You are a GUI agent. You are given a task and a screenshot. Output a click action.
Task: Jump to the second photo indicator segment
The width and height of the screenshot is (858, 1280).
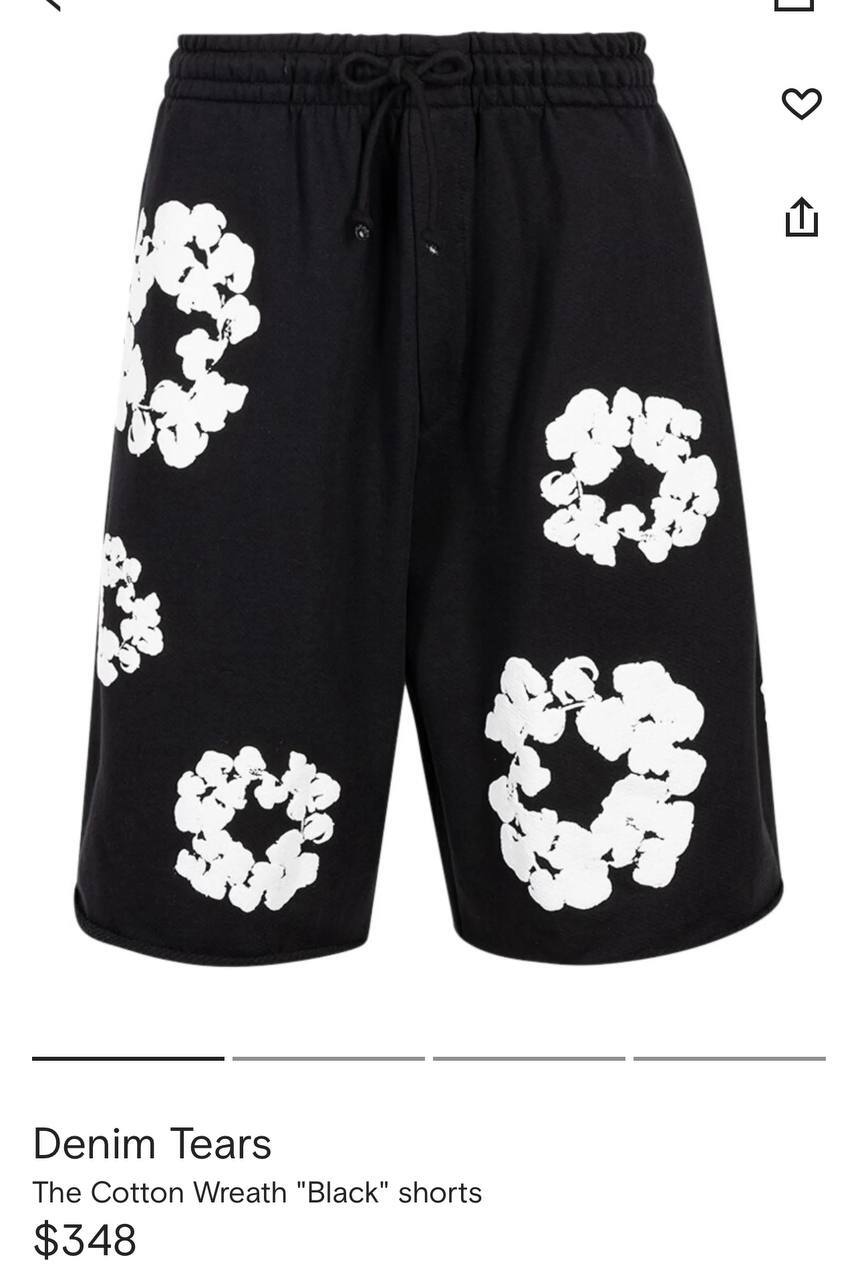[328, 1058]
